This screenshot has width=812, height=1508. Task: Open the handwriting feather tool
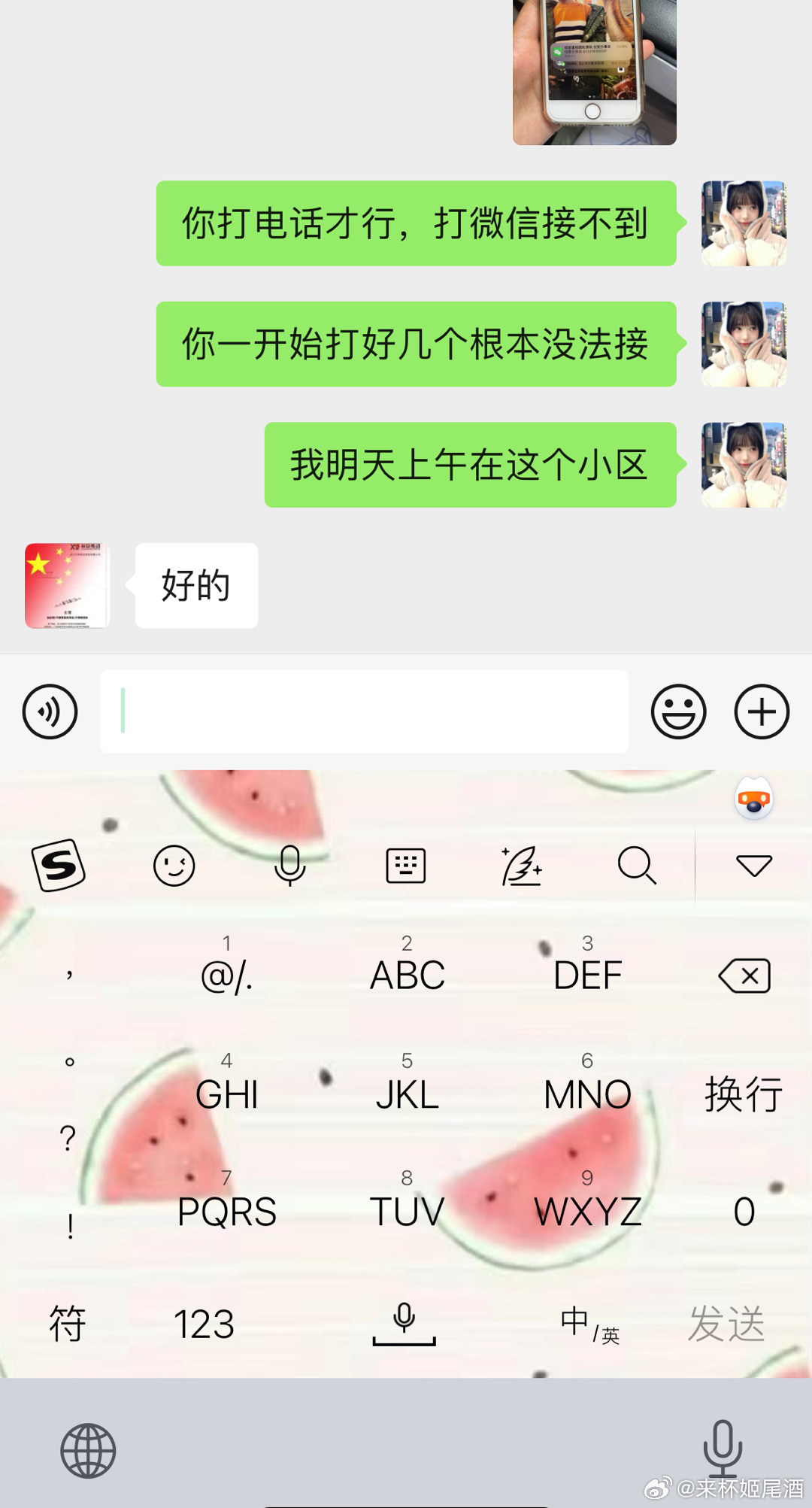[x=521, y=866]
